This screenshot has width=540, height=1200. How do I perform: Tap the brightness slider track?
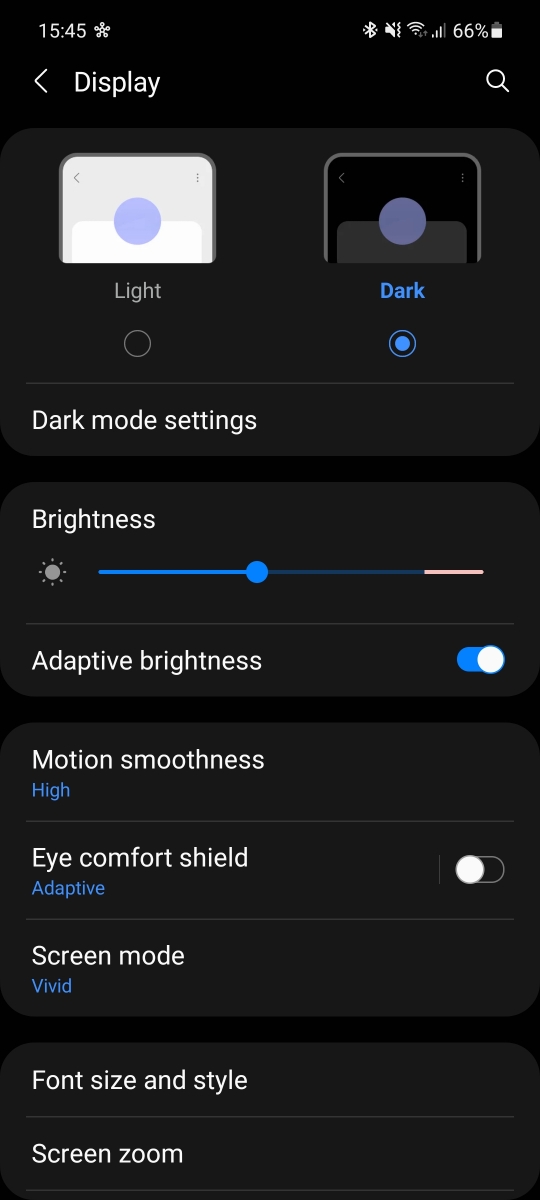pyautogui.click(x=291, y=572)
